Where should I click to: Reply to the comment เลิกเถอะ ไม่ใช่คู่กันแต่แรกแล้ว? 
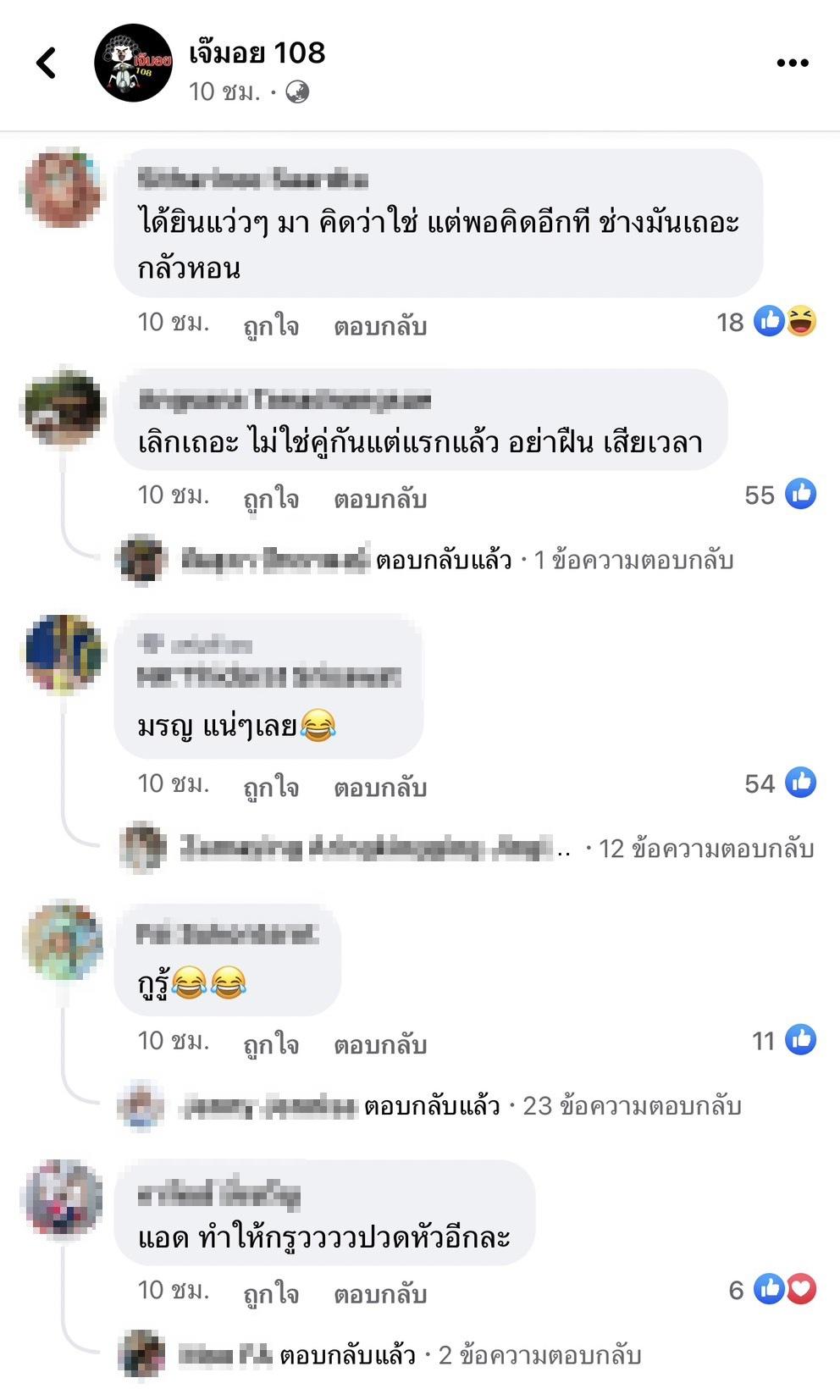coord(379,498)
